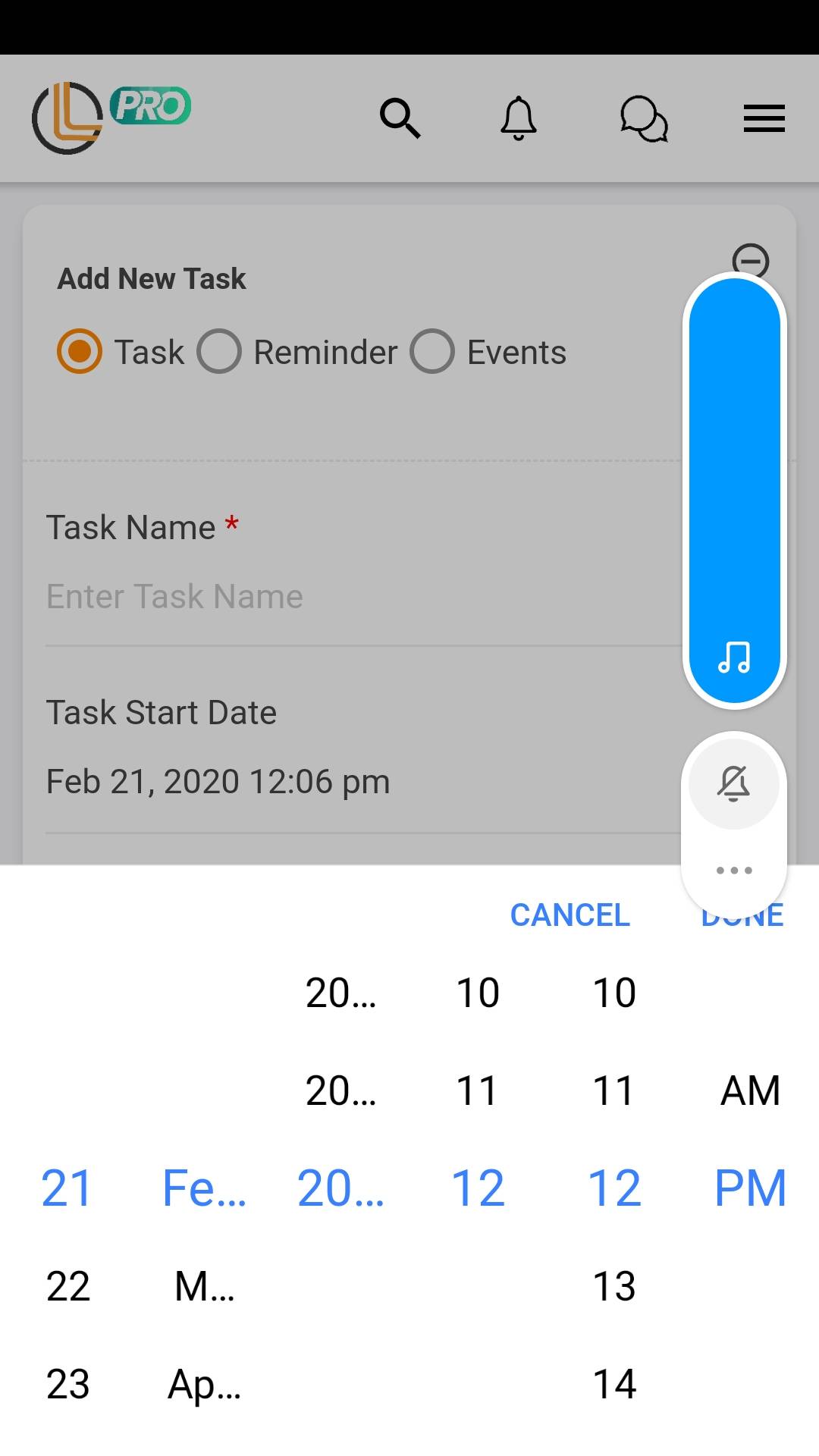This screenshot has width=819, height=1456.
Task: Choose day 23 in the picker
Action: point(68,1384)
